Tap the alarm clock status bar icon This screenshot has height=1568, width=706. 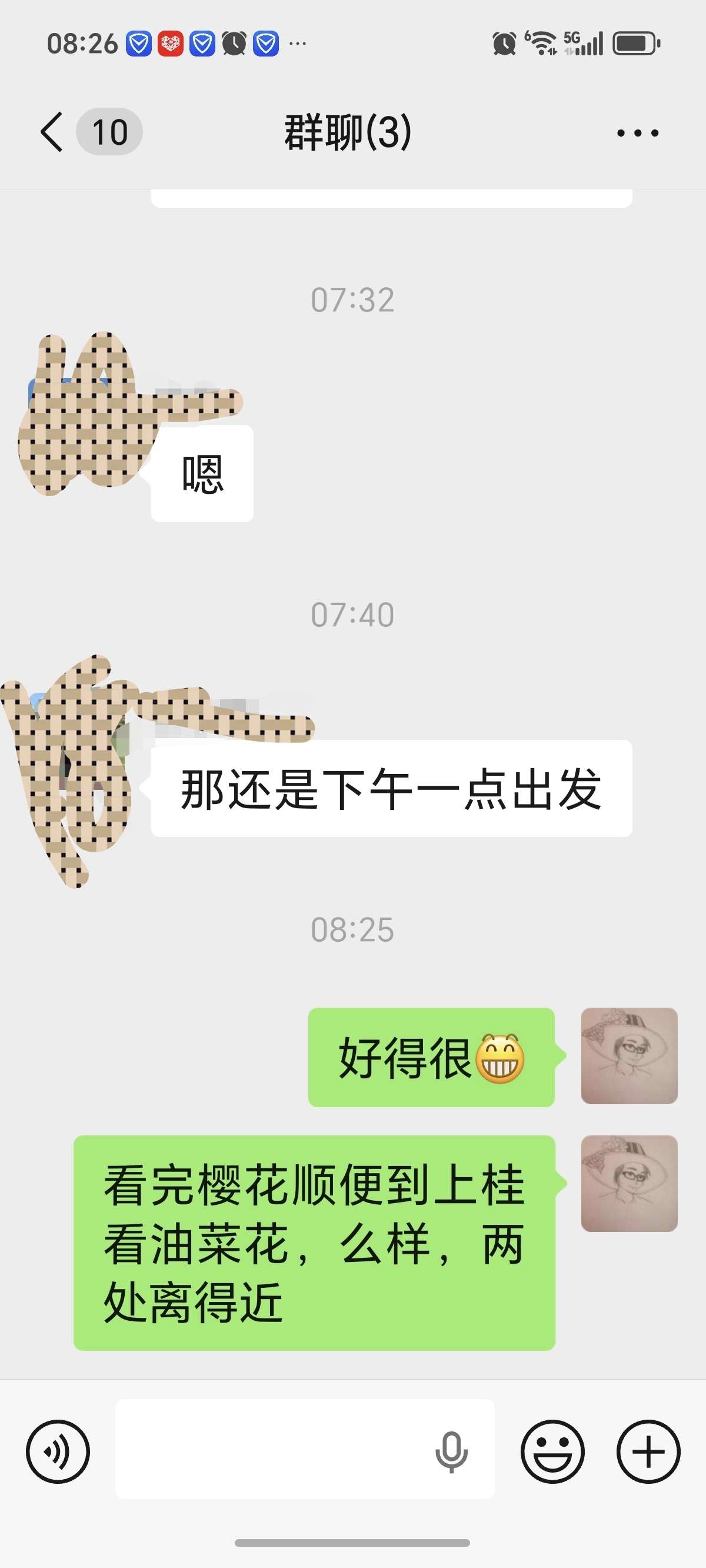pyautogui.click(x=501, y=42)
